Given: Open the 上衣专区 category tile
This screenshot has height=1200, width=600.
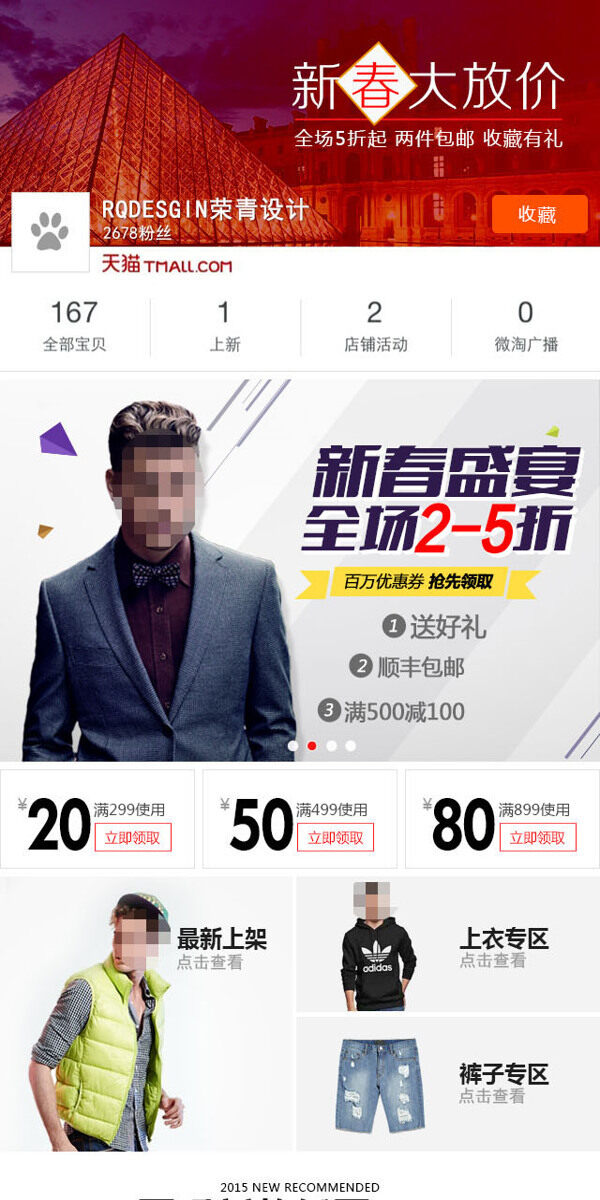Looking at the screenshot, I should coord(447,944).
